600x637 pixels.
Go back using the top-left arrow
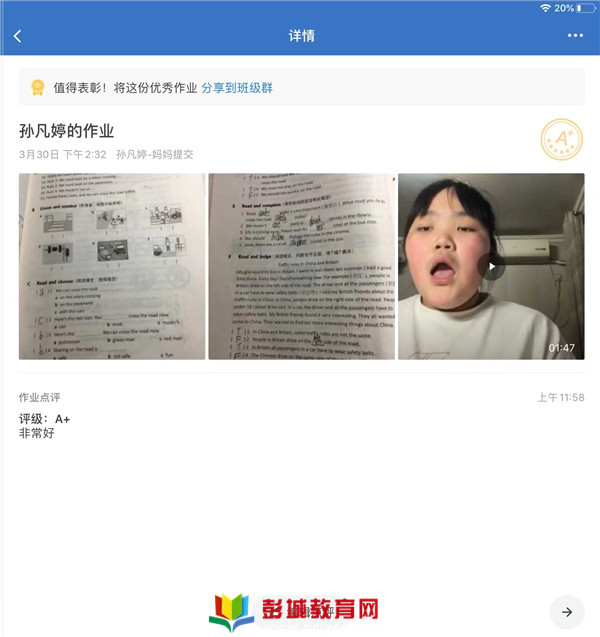pos(17,36)
